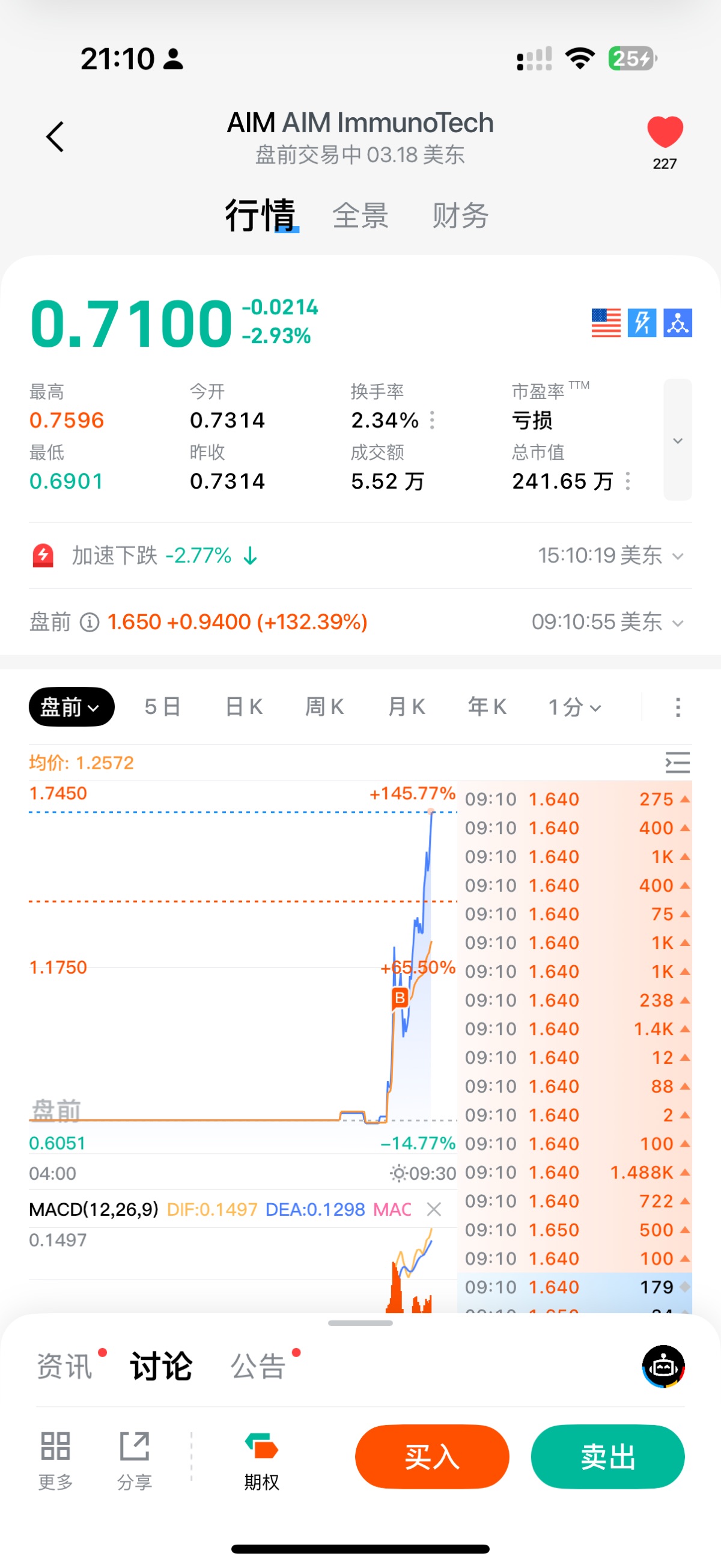Open the 公告 announcements tab

(x=258, y=1367)
